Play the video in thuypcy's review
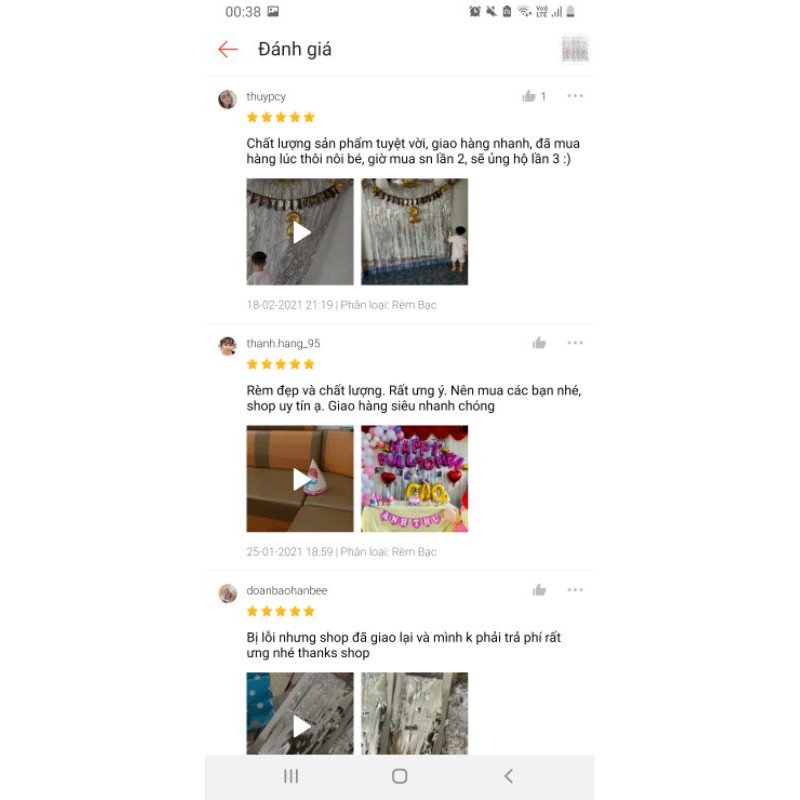 coord(300,232)
